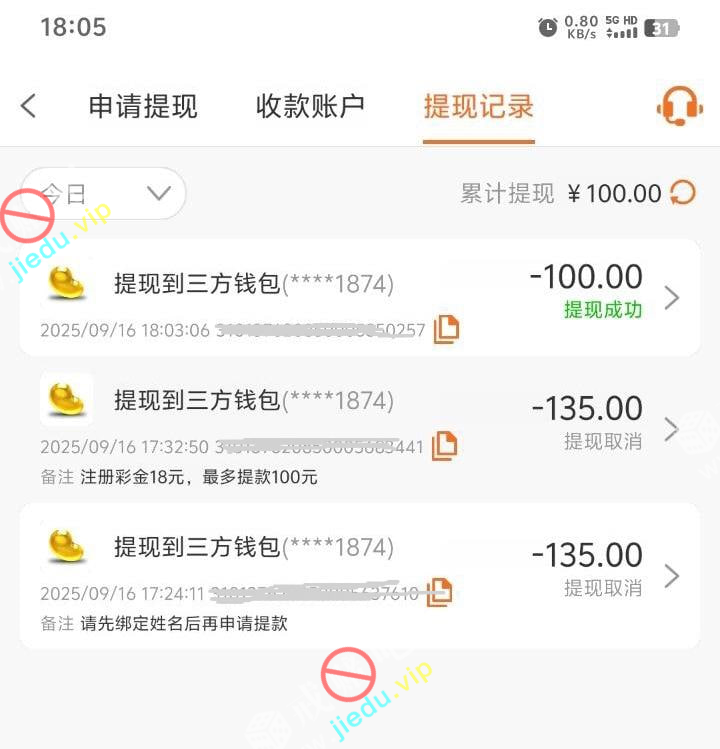Switch to the 申请提现 tab
Image resolution: width=720 pixels, height=749 pixels.
tap(143, 106)
